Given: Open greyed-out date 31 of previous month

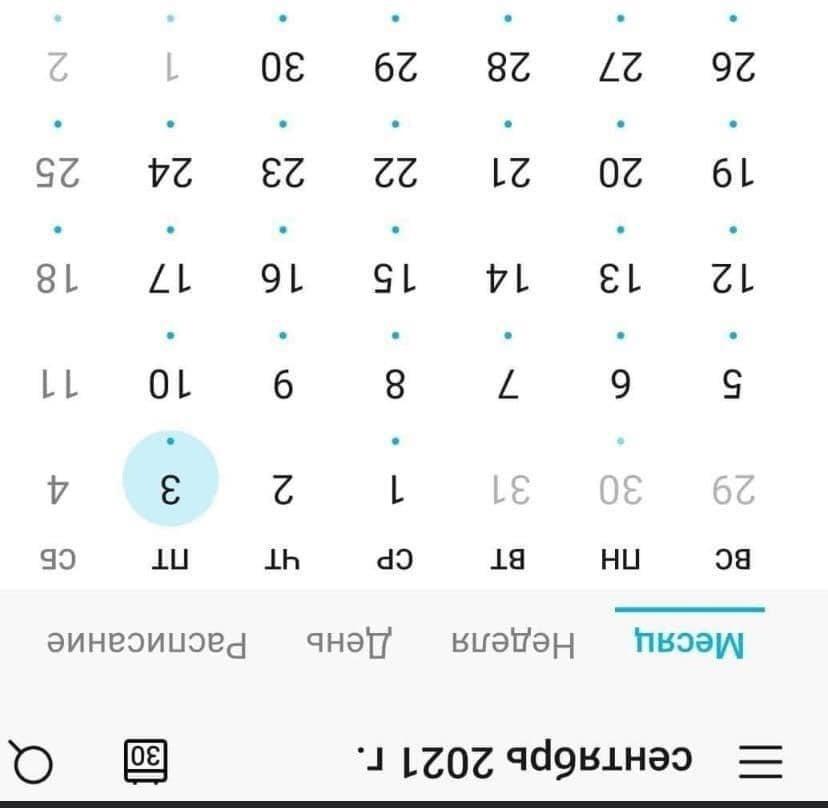Looking at the screenshot, I should [x=508, y=488].
